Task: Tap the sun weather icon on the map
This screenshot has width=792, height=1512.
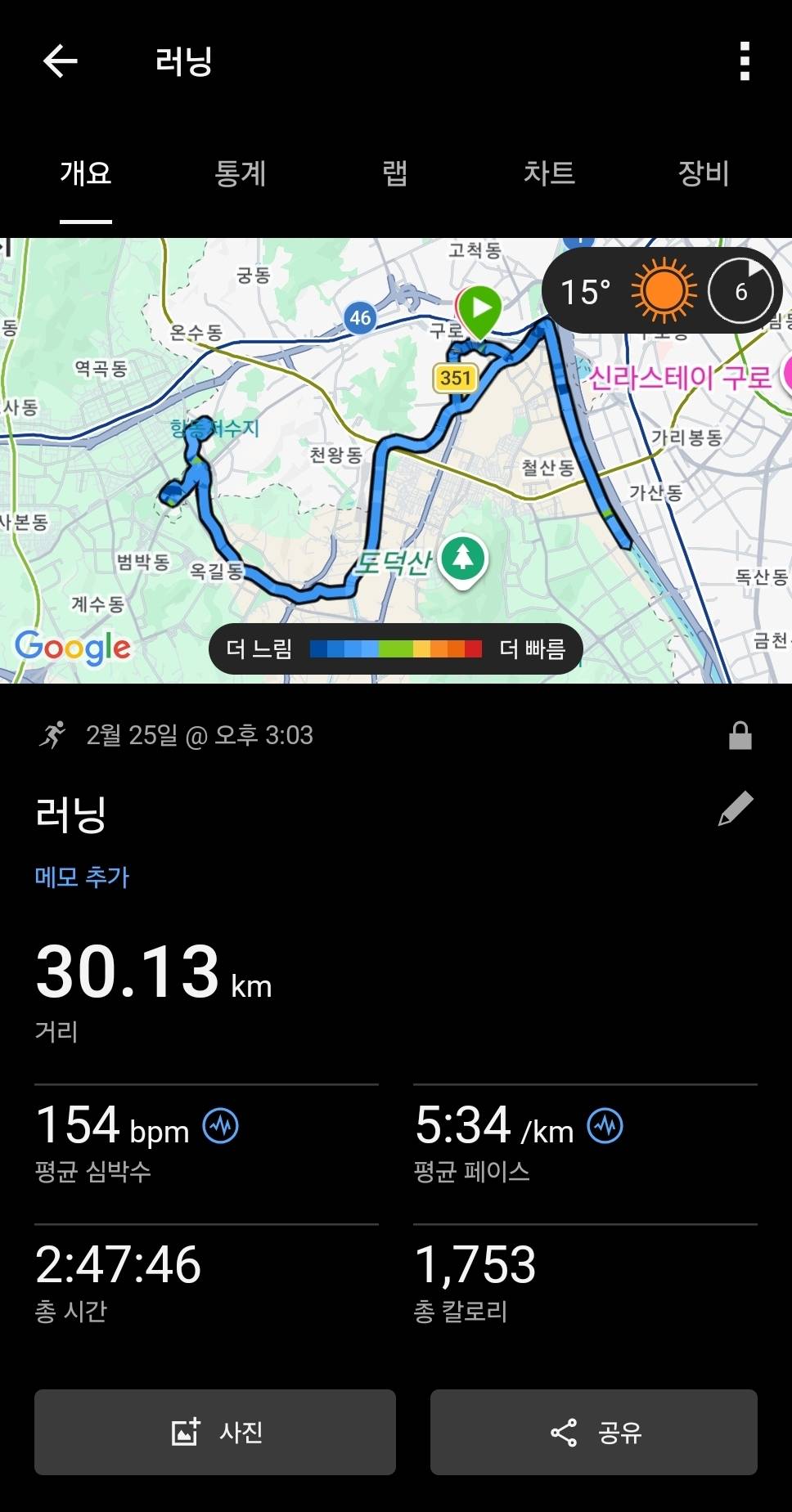Action: click(663, 290)
